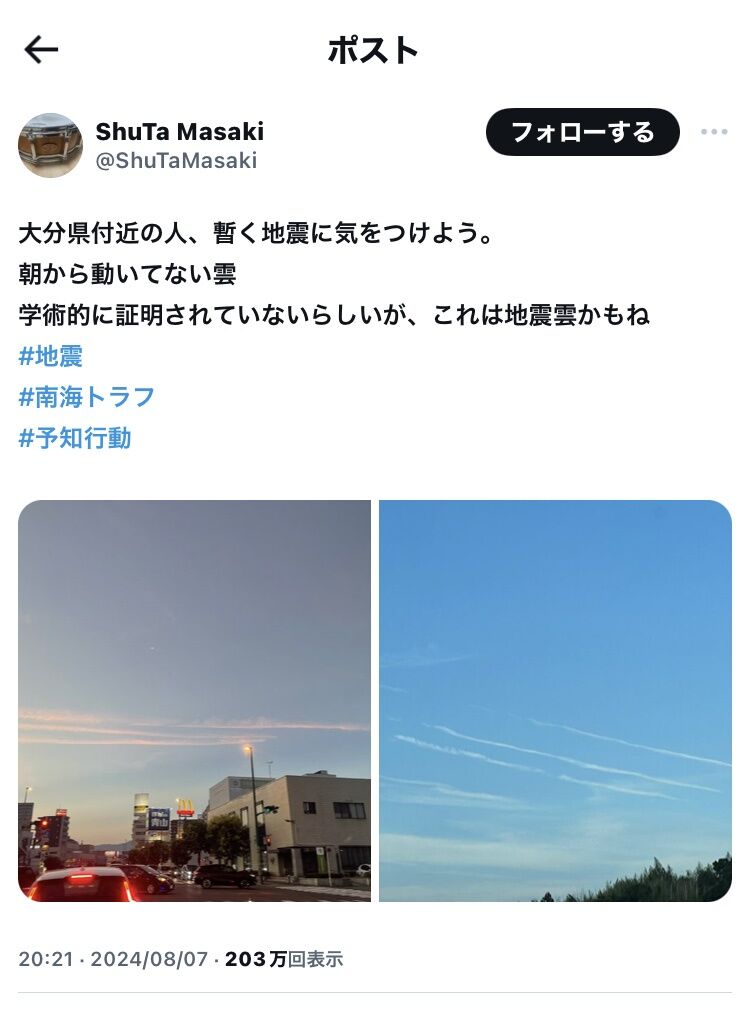Follow ShuTa Masaki with フォローする button

point(582,132)
